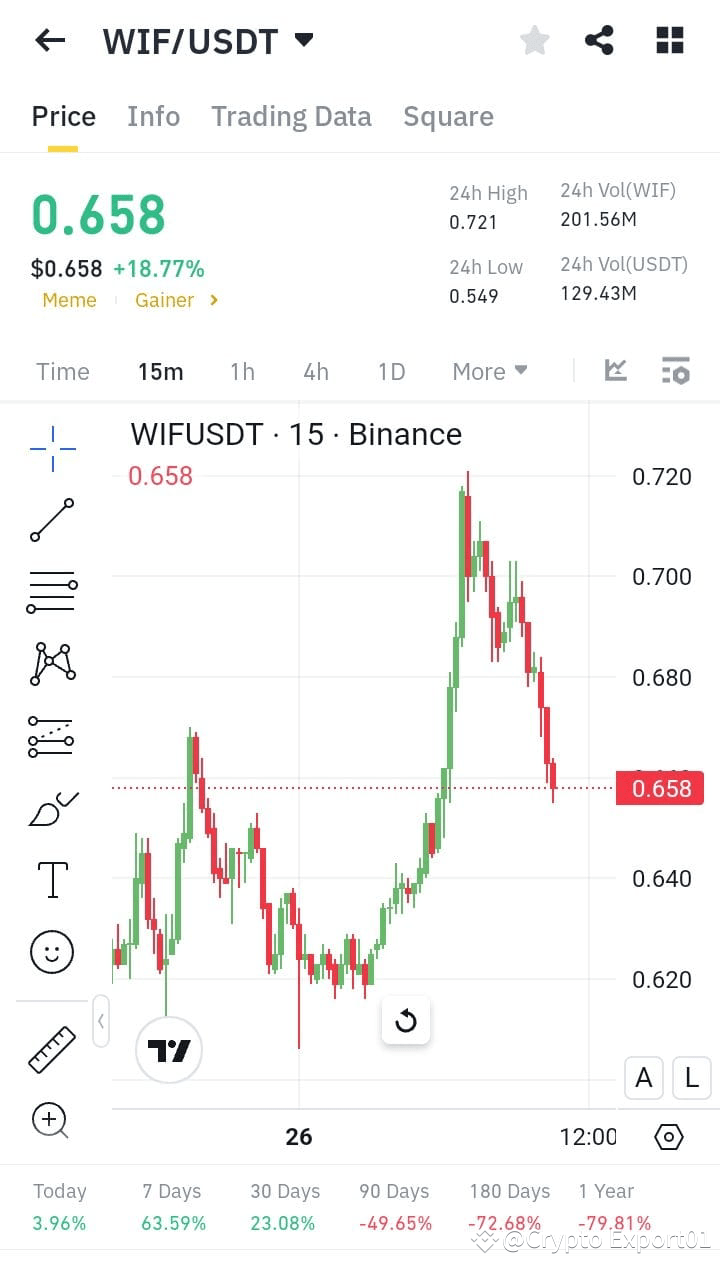Open the WIF/USDT pair dropdown

pyautogui.click(x=305, y=40)
